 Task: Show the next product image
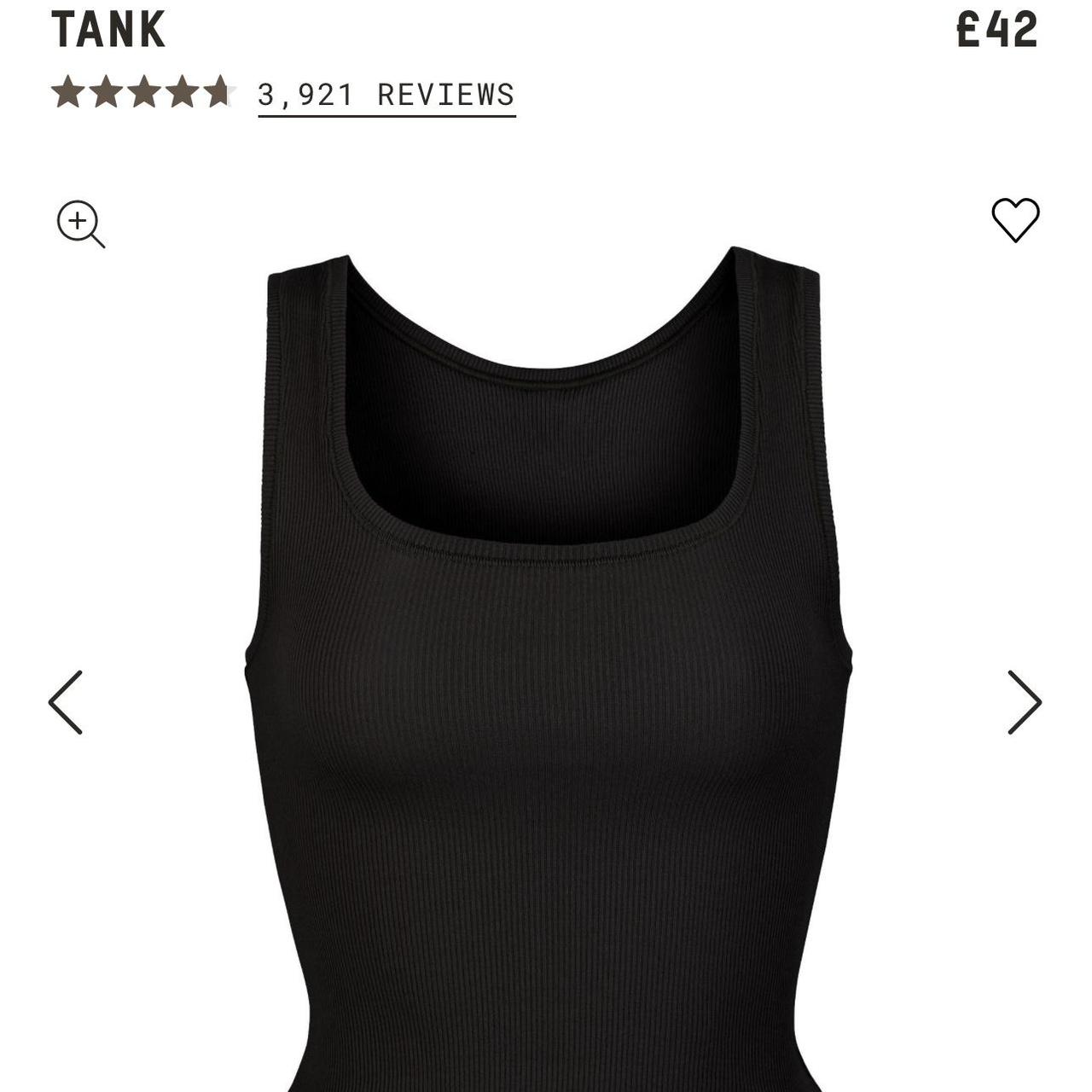pos(1024,702)
